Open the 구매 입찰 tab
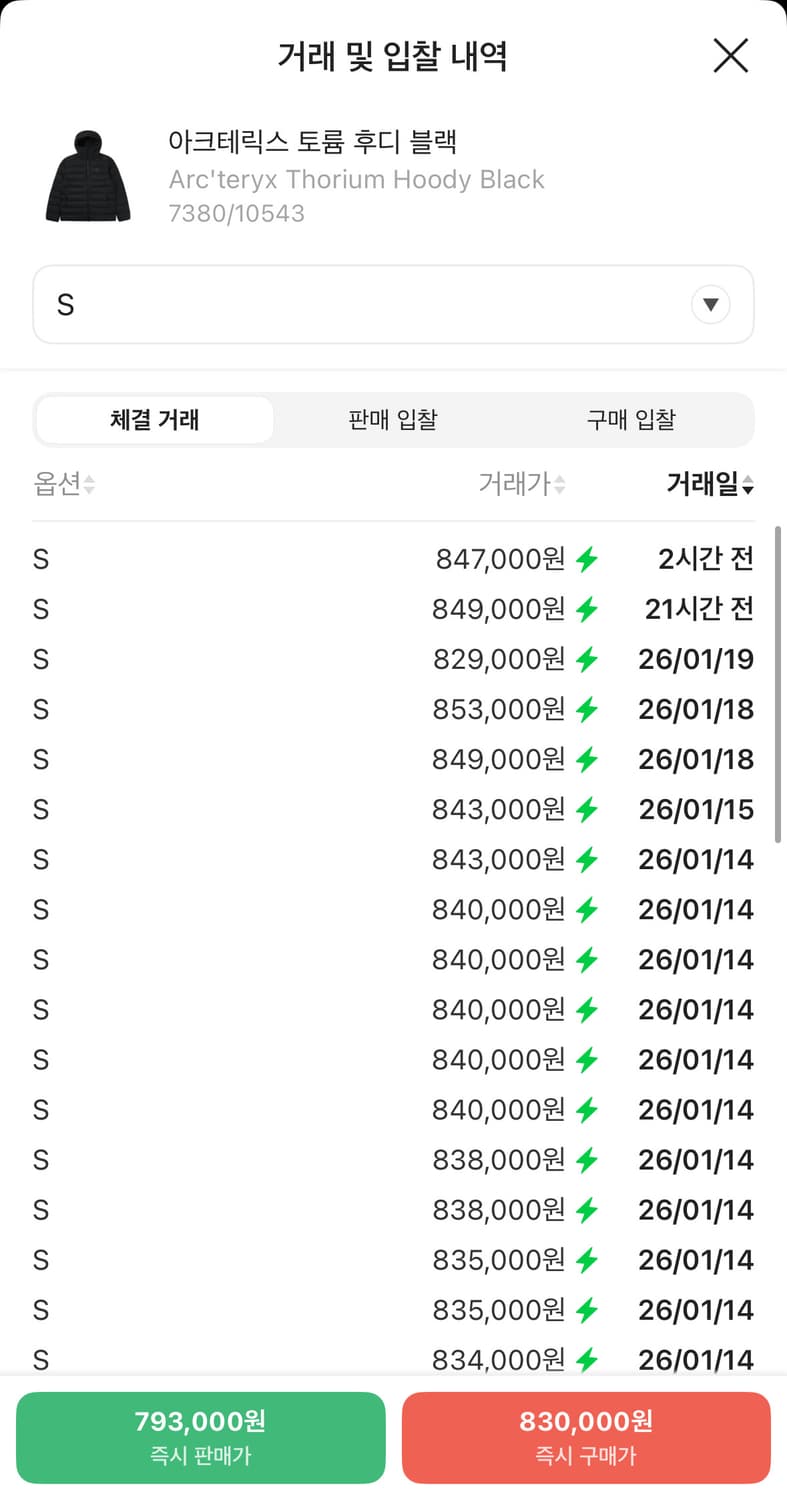This screenshot has width=787, height=1500. [x=631, y=420]
